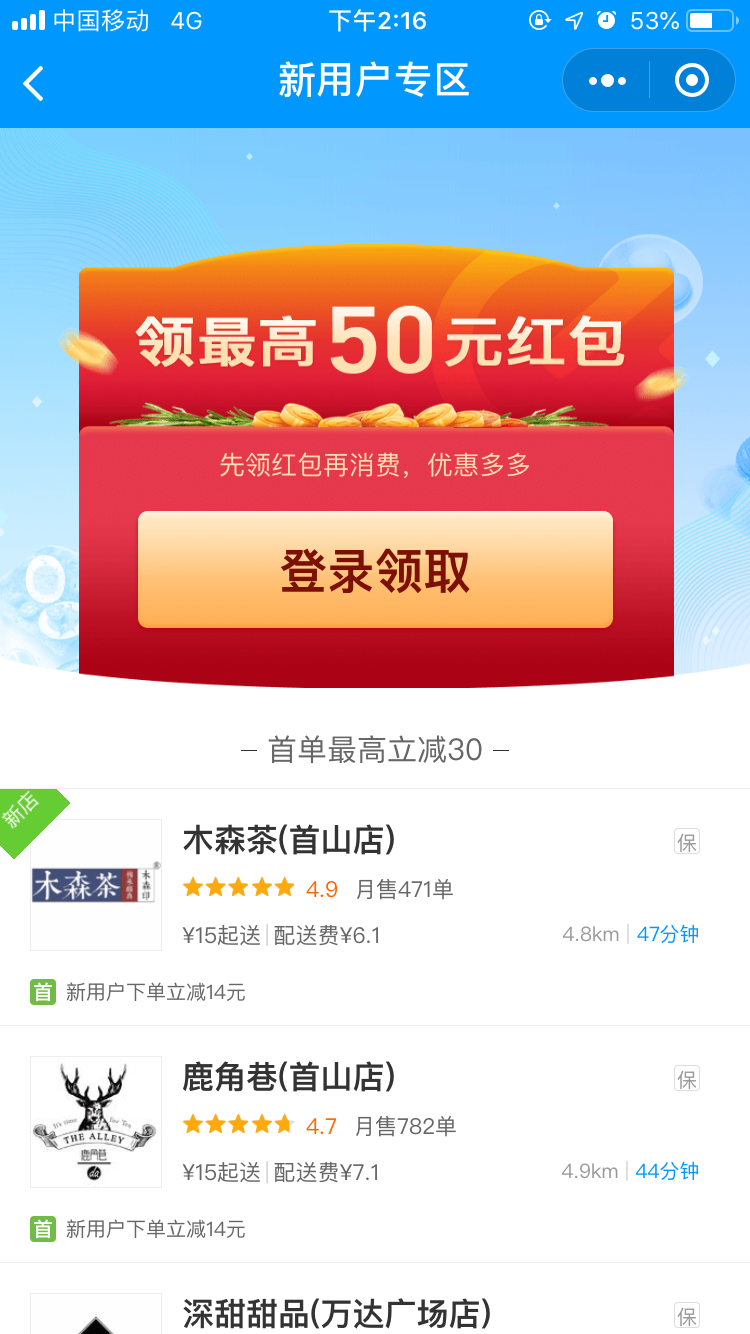Go back using the top-left arrow
750x1334 pixels.
(34, 83)
